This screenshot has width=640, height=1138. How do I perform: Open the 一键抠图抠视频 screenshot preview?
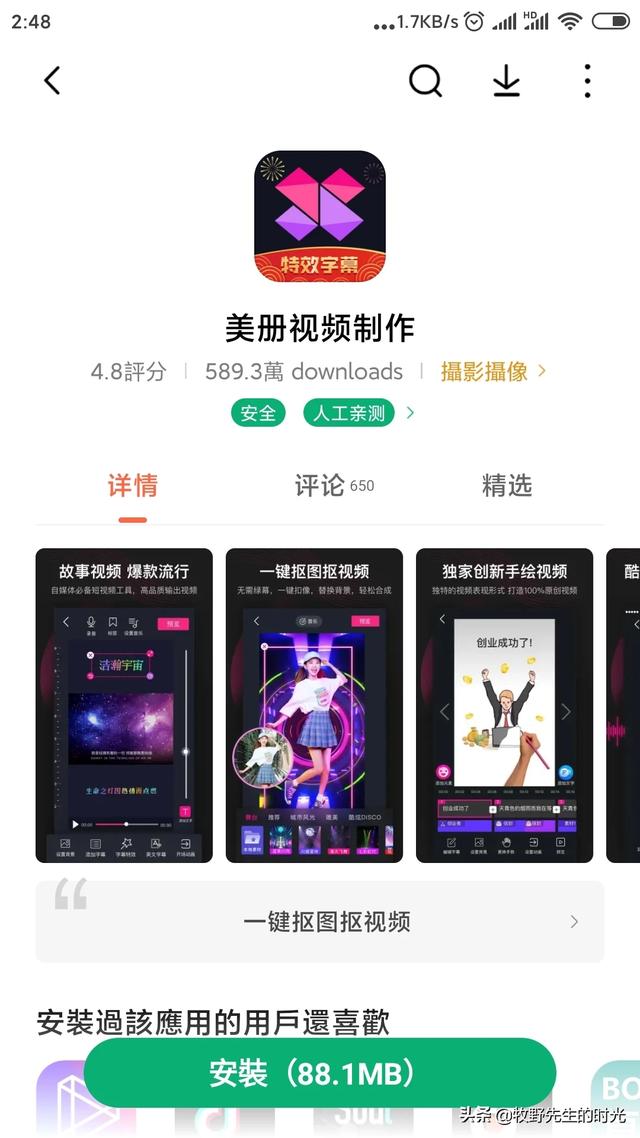314,705
